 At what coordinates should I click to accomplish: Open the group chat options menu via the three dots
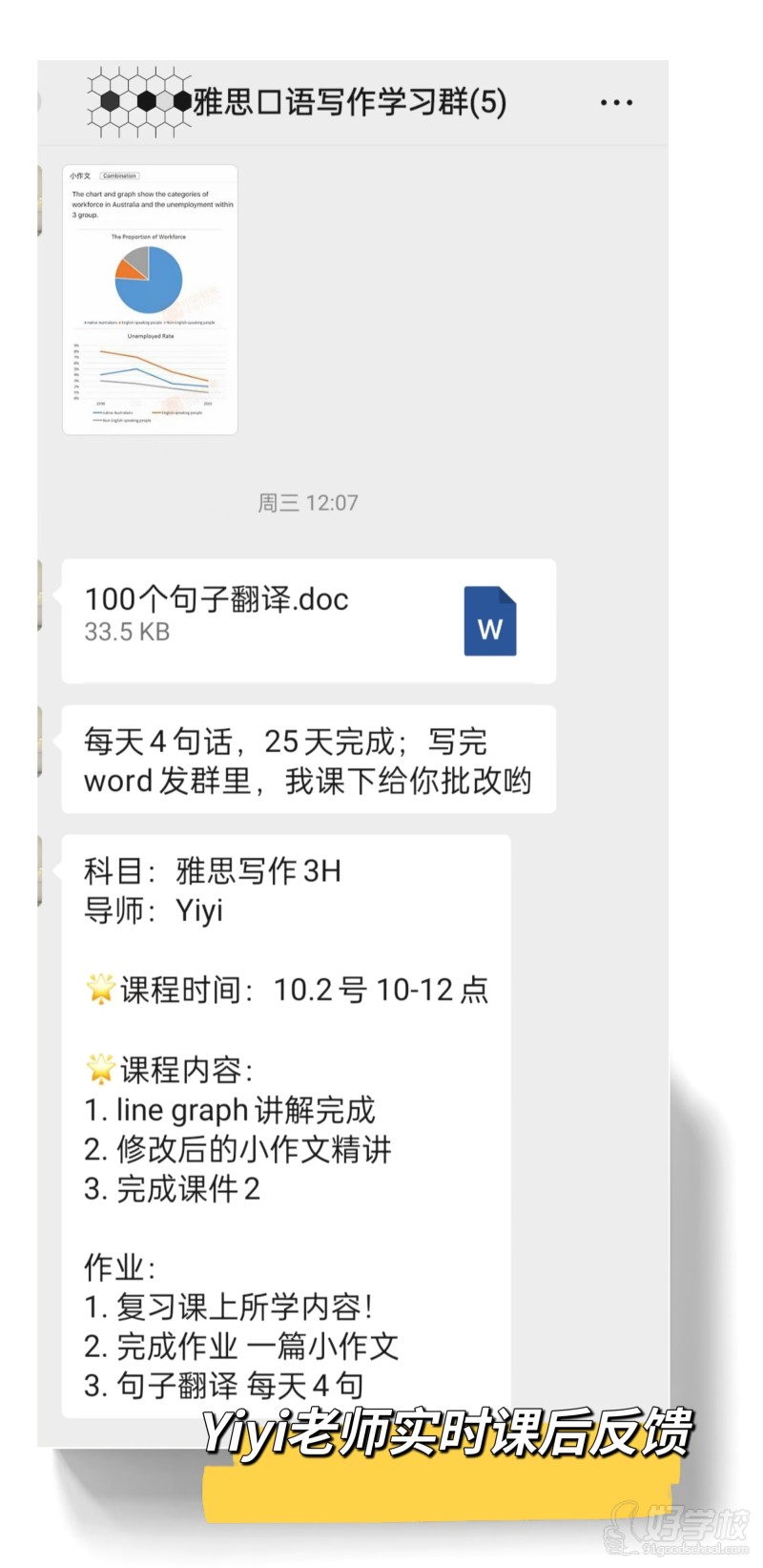615,102
